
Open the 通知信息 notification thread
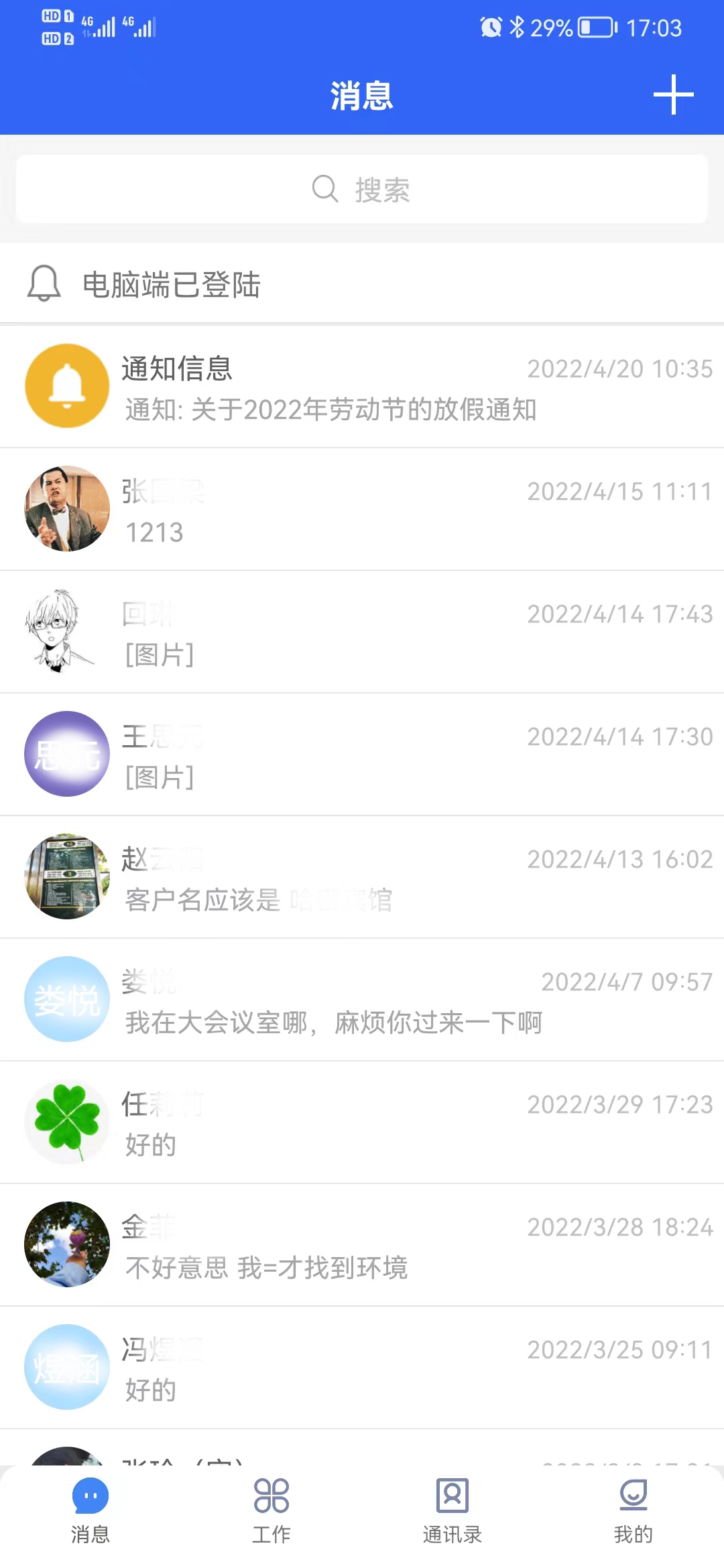tap(362, 387)
